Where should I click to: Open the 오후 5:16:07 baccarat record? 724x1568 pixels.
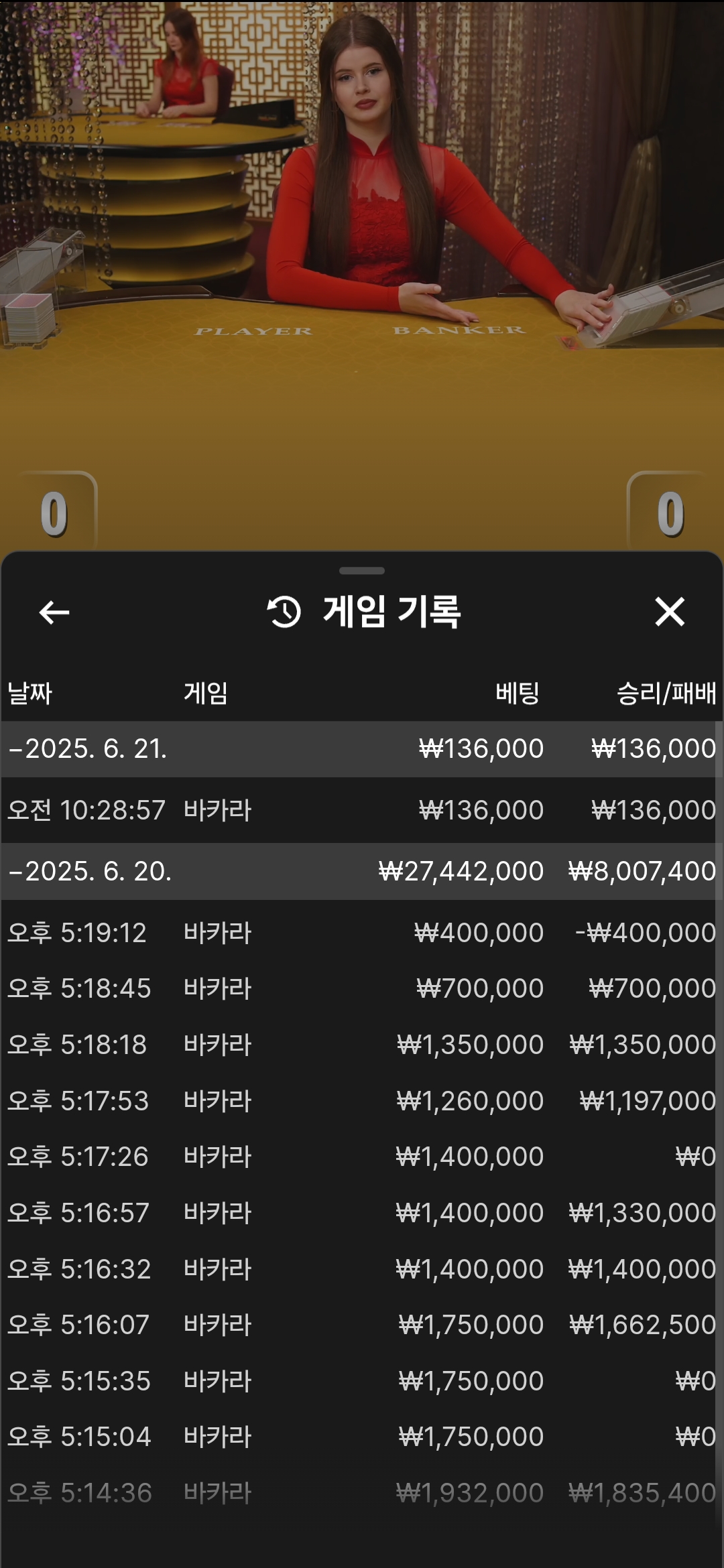click(x=362, y=1325)
